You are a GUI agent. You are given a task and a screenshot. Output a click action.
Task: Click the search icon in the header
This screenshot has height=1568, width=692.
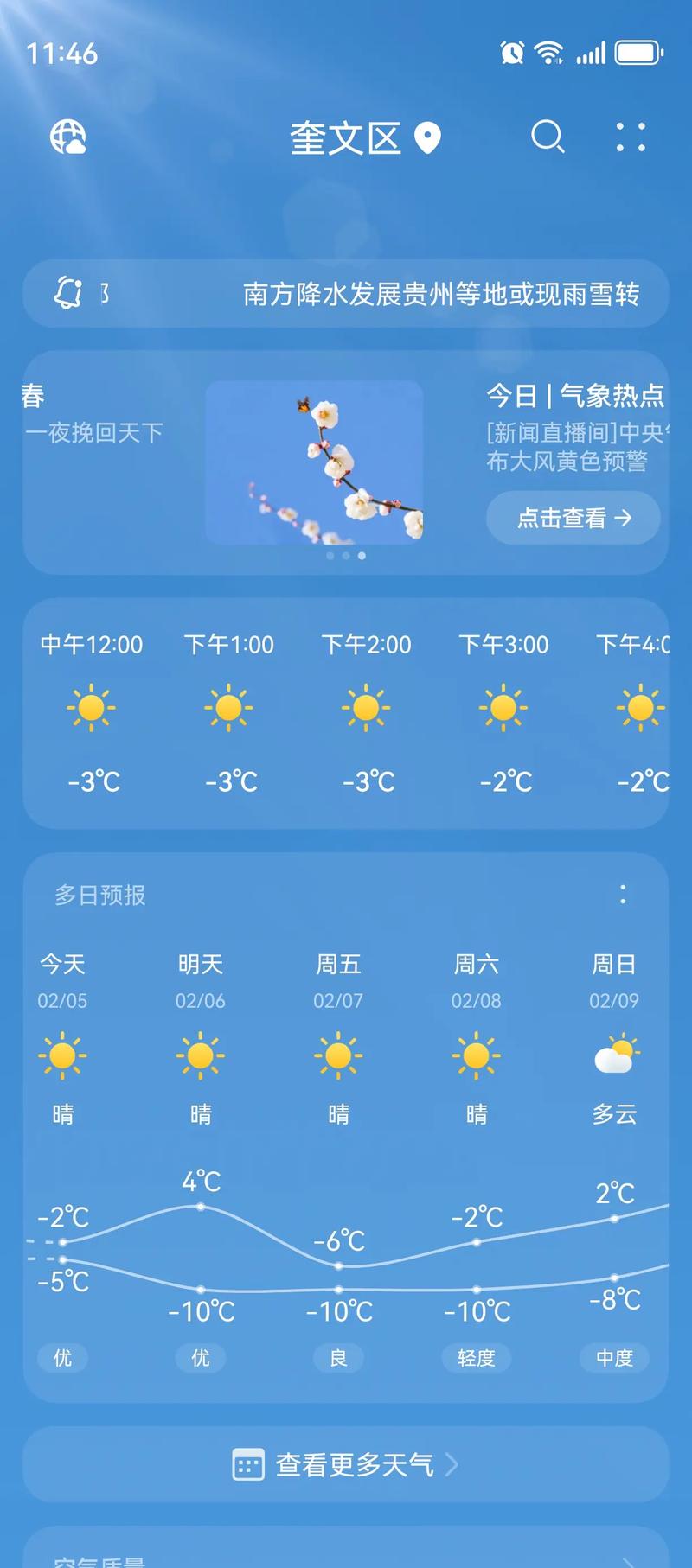548,137
